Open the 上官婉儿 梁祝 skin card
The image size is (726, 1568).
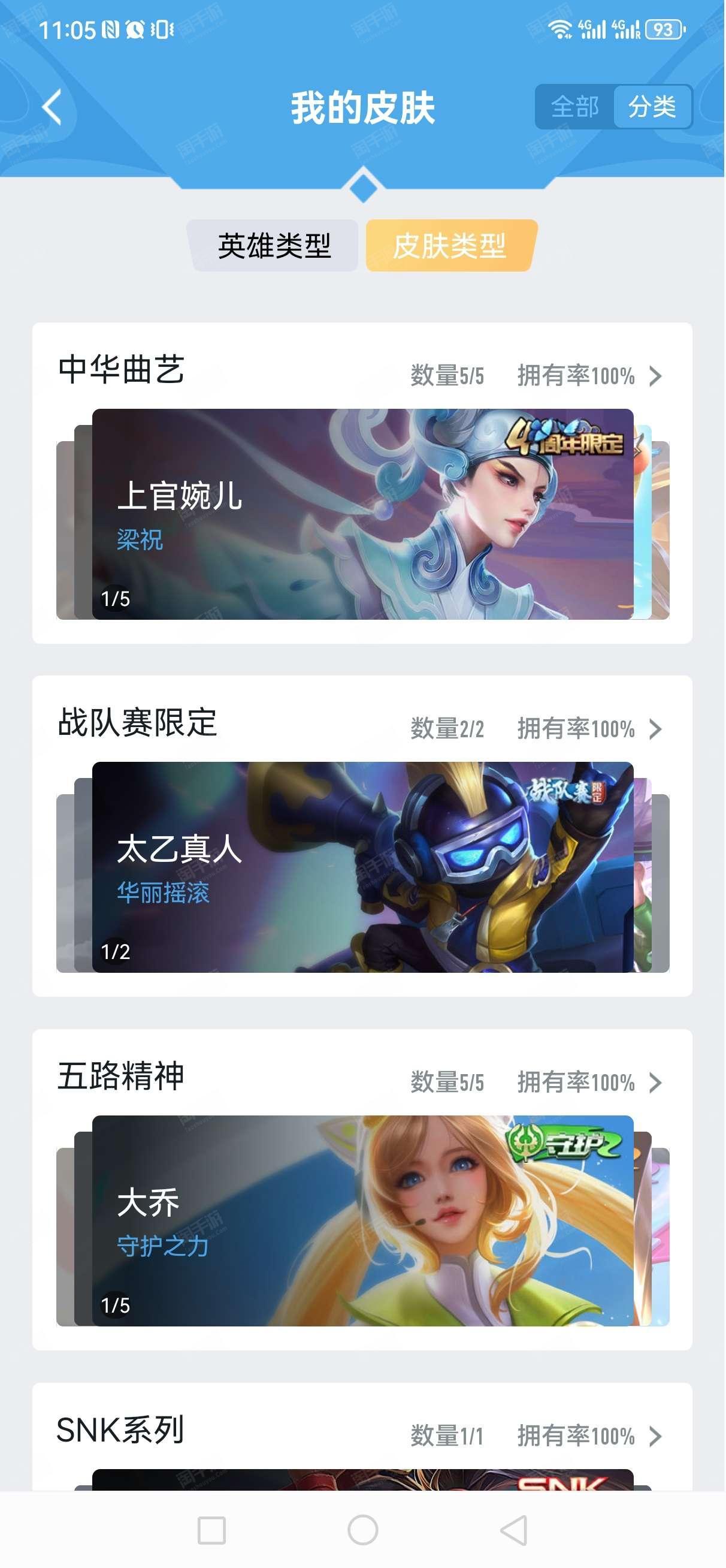point(362,514)
